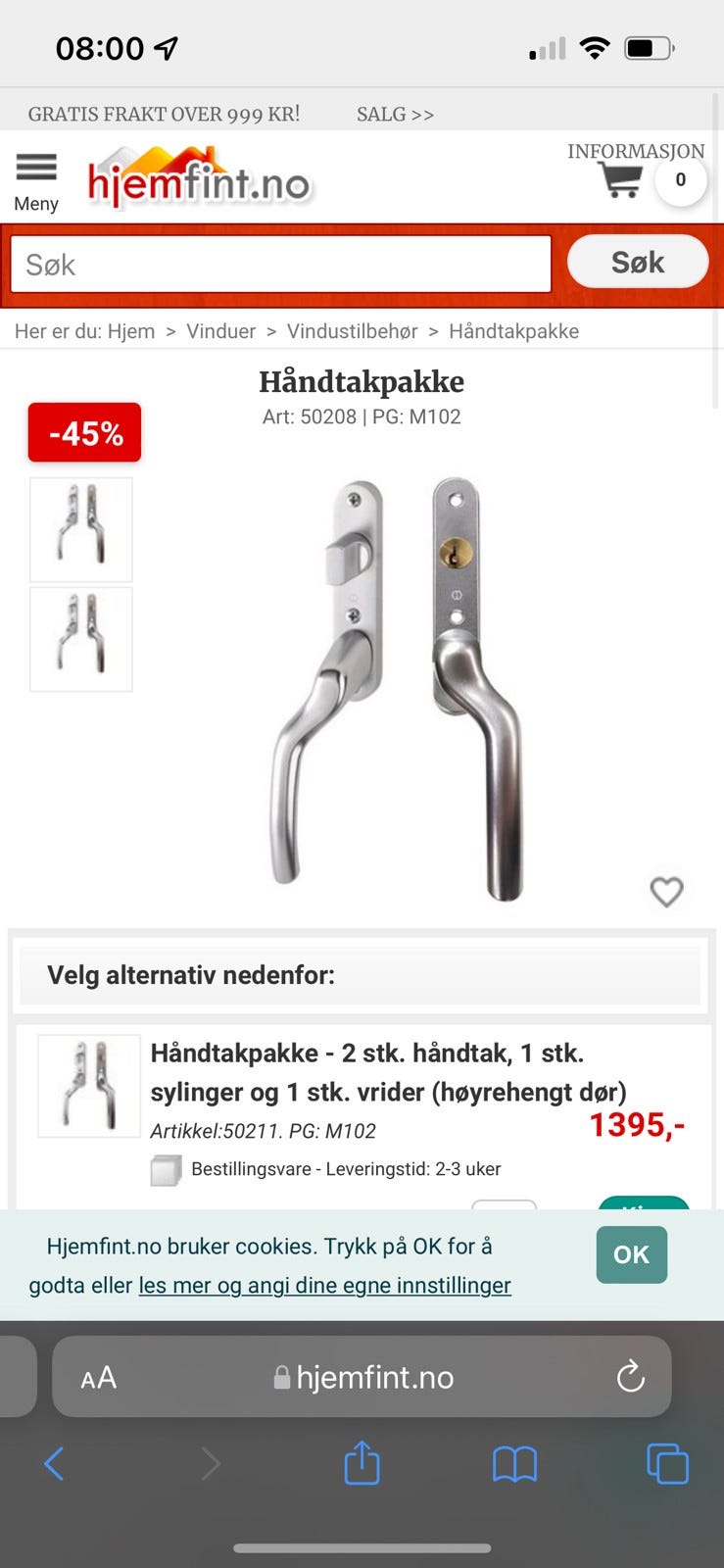Open the Safari bookmarks icon

coord(514,1464)
